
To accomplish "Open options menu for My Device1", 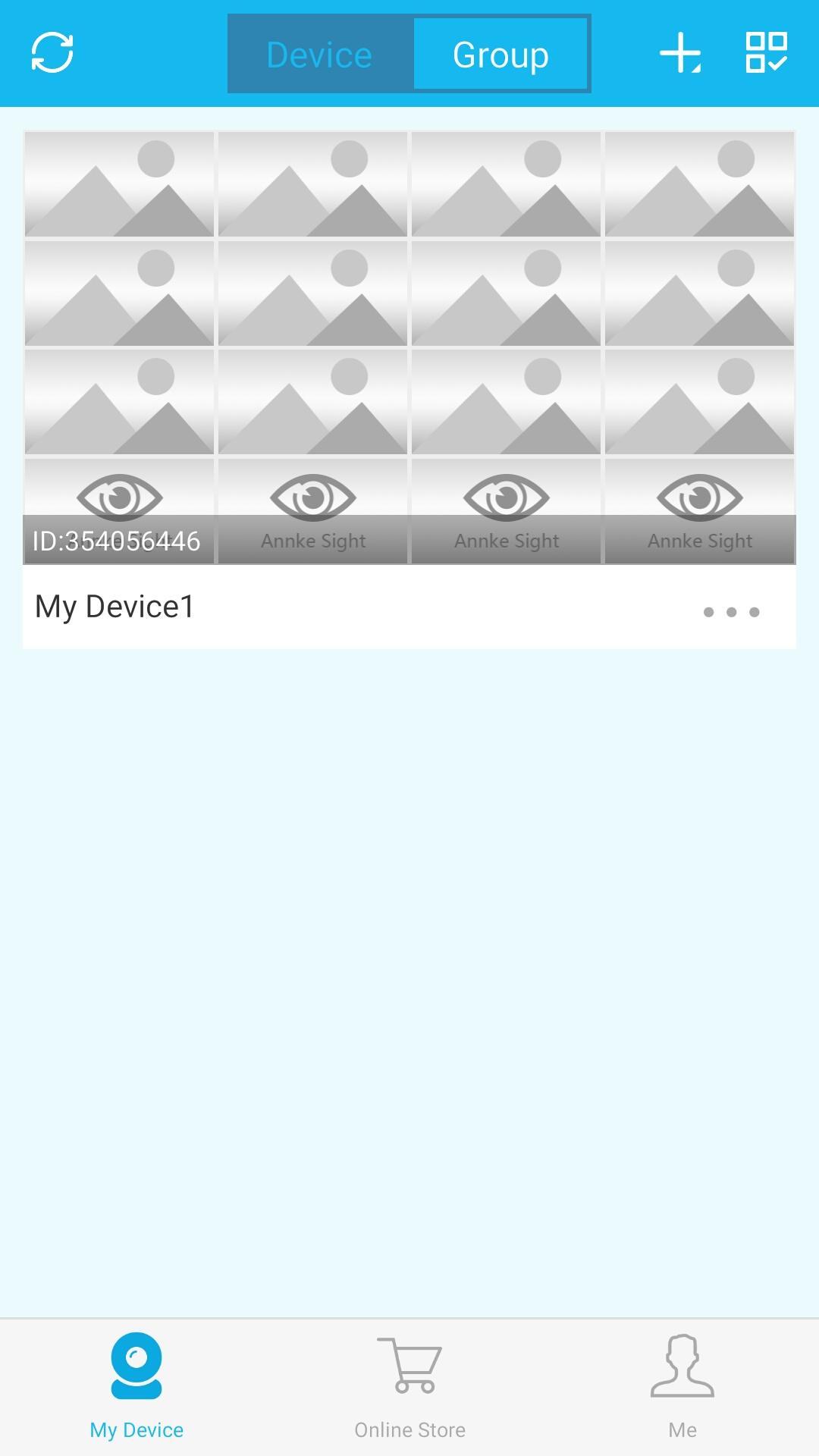I will click(x=733, y=611).
